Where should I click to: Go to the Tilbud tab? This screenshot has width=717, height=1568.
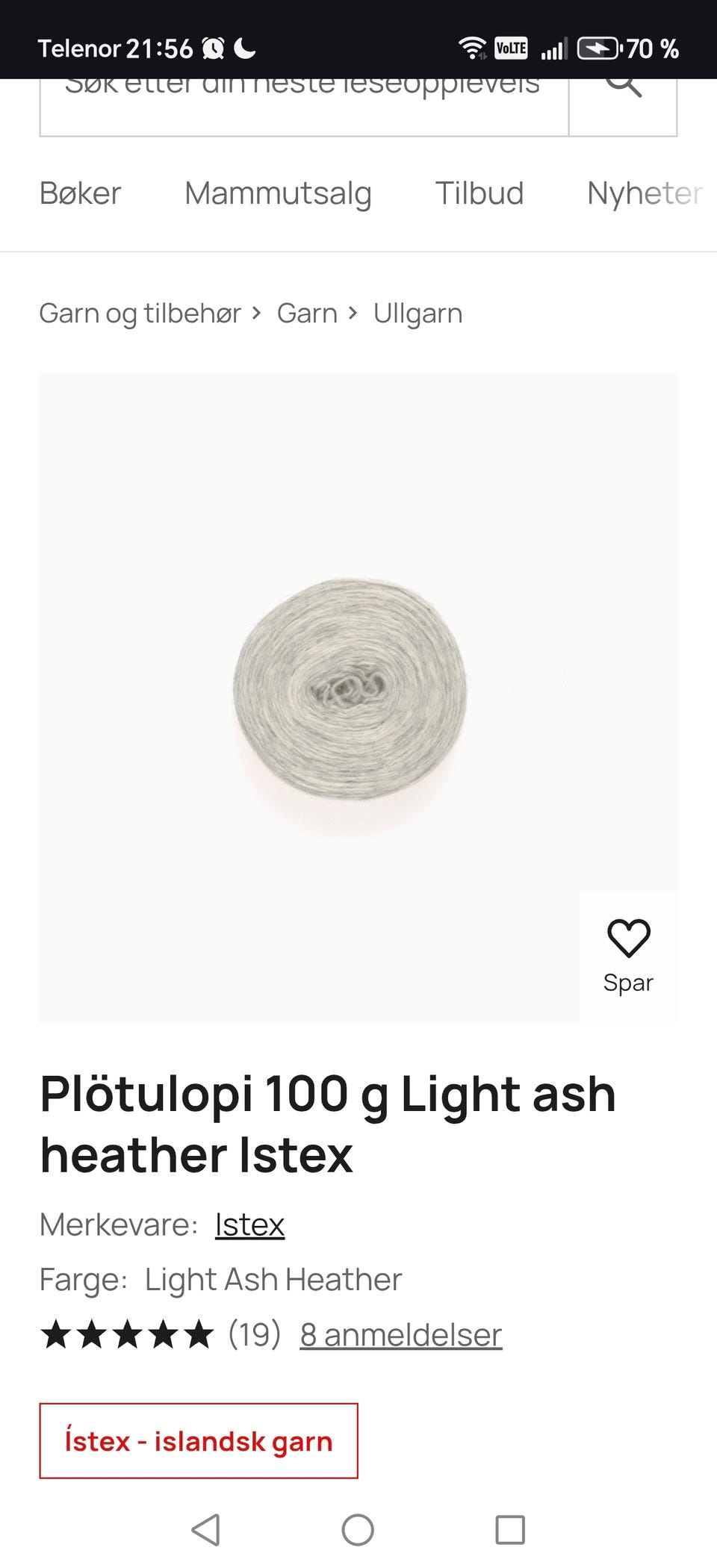(x=479, y=193)
